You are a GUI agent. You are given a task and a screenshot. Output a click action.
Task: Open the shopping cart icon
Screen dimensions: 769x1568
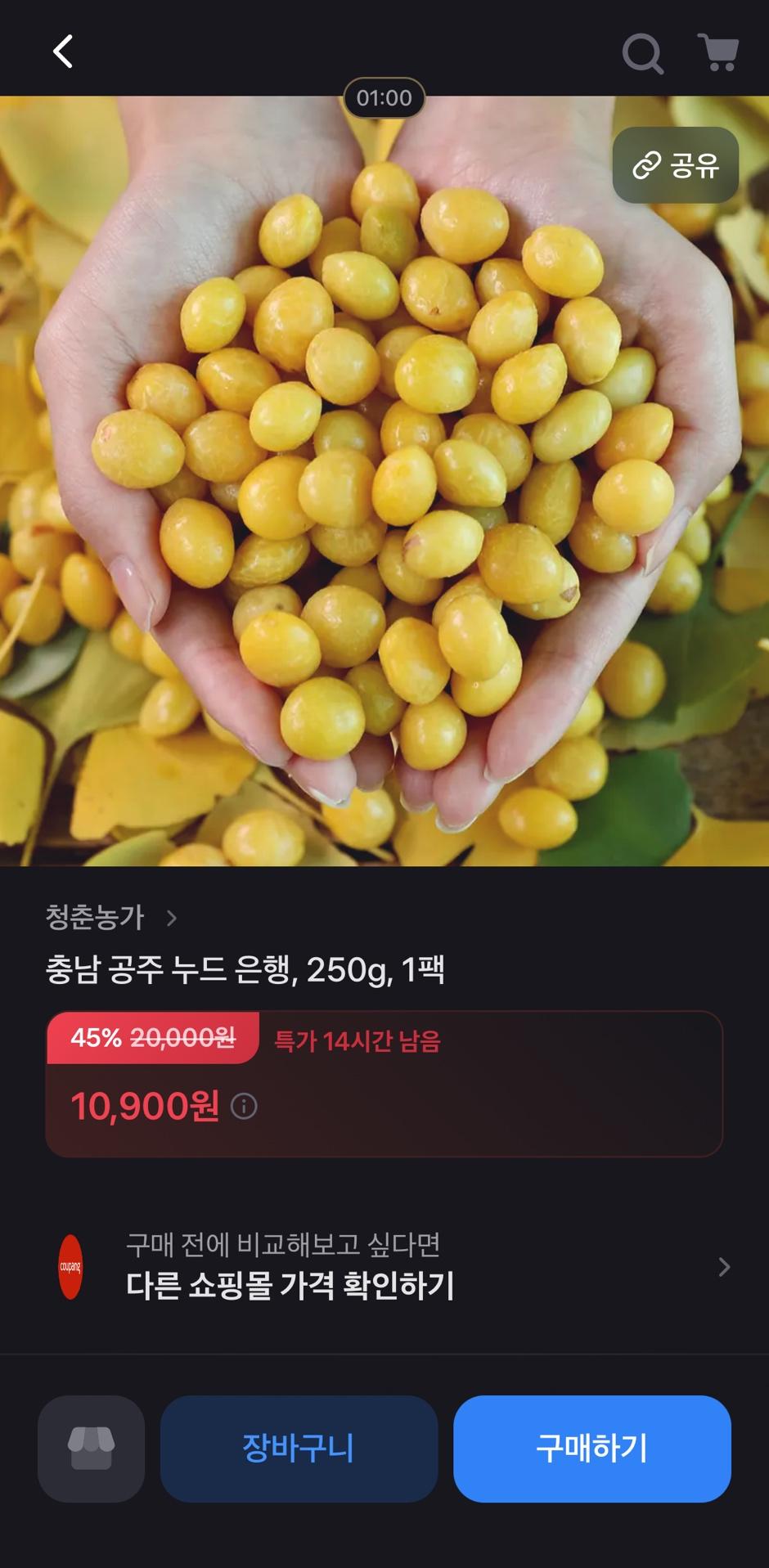pyautogui.click(x=719, y=53)
